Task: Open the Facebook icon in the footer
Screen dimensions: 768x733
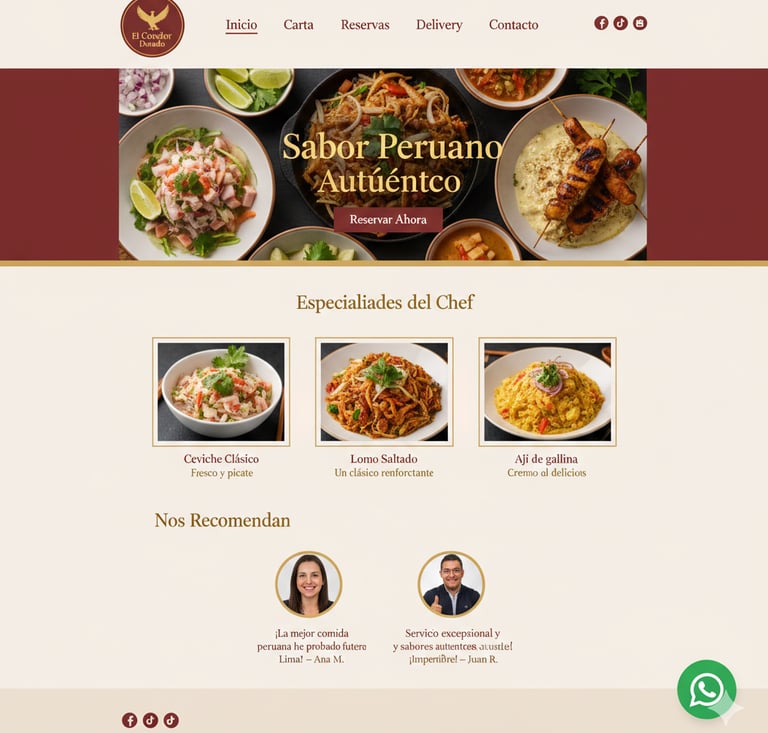Action: click(129, 720)
